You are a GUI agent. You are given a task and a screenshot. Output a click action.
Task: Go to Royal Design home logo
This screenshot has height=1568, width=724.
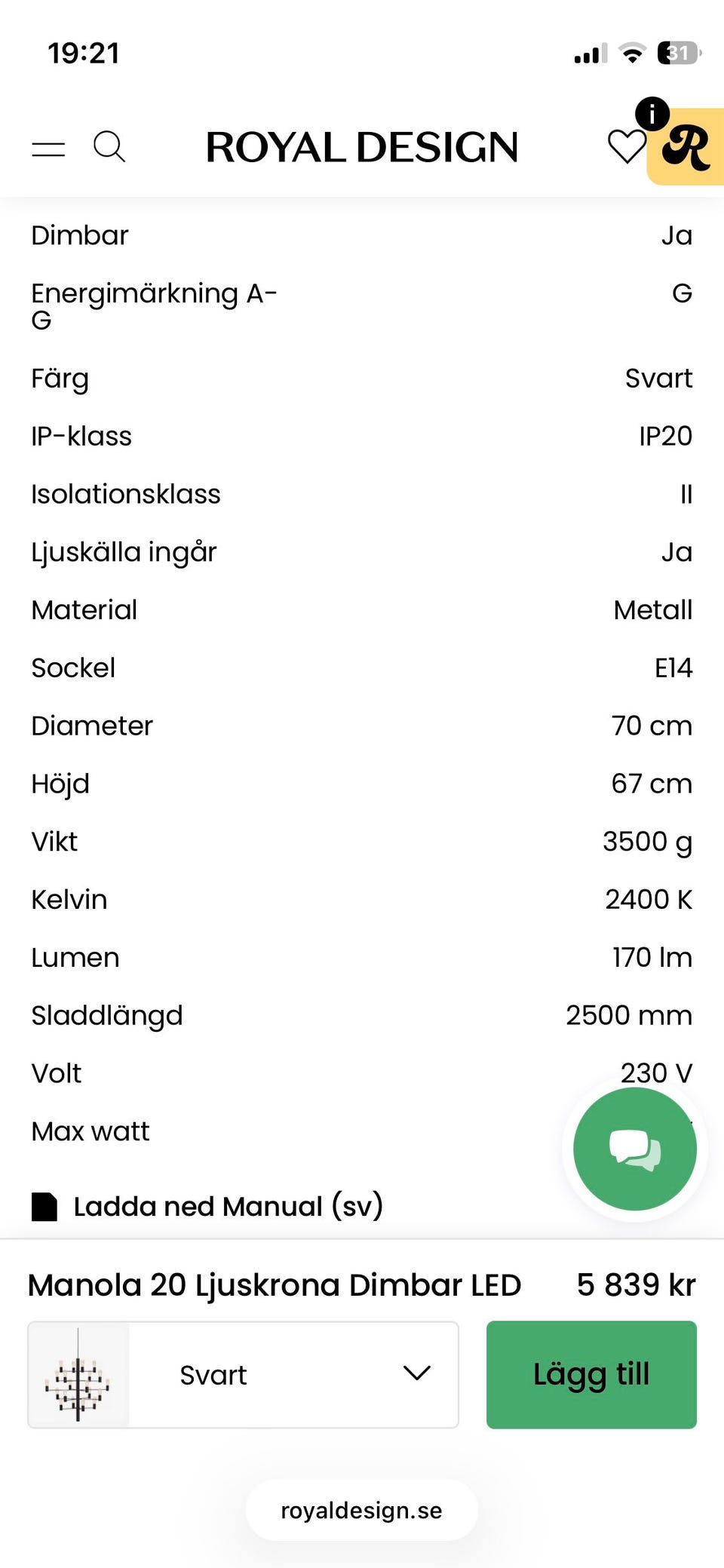coord(362,147)
